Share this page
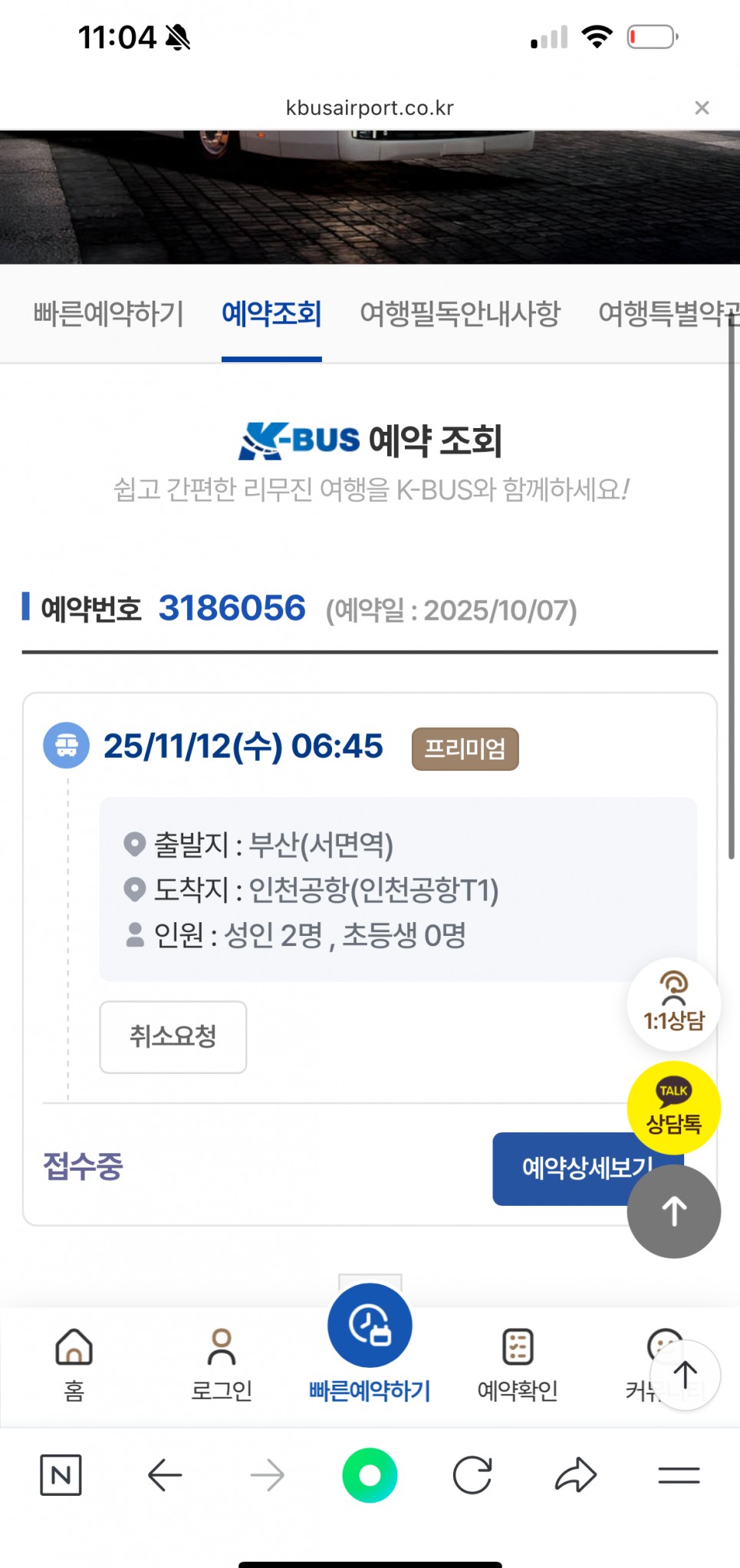This screenshot has width=740, height=1568. pos(575,1474)
